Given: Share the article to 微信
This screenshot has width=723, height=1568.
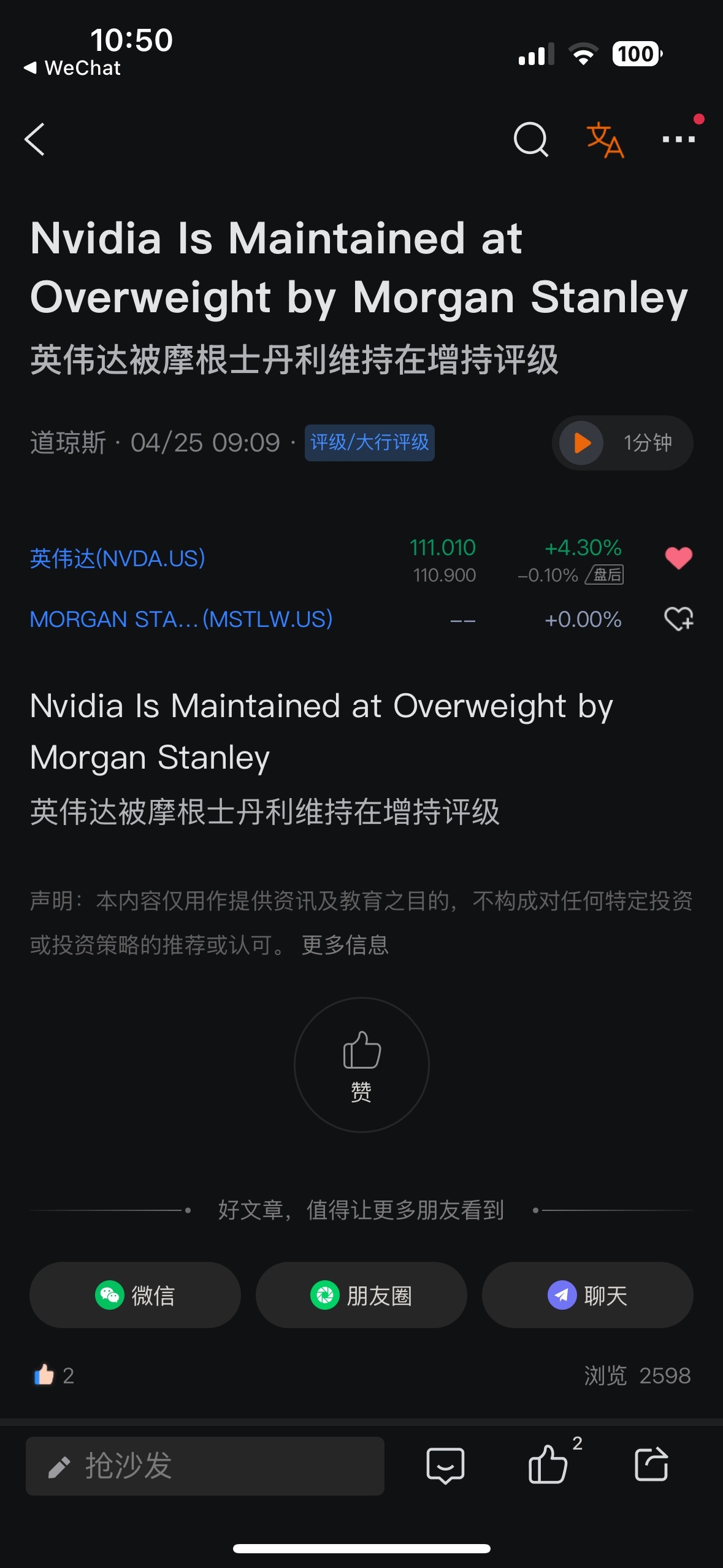Looking at the screenshot, I should coord(135,1295).
